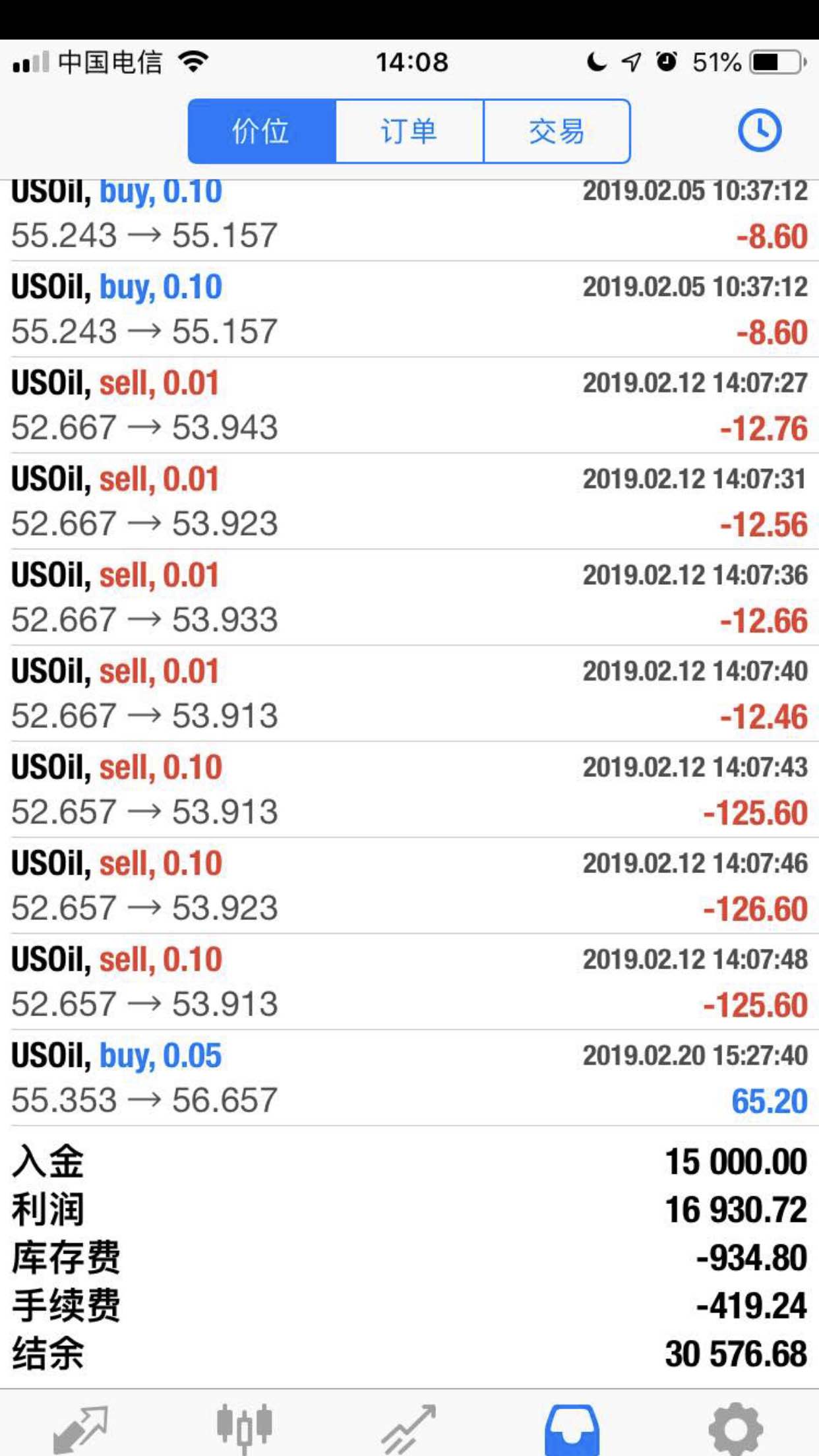Select the 价位 segment
This screenshot has width=819, height=1456.
tap(262, 131)
